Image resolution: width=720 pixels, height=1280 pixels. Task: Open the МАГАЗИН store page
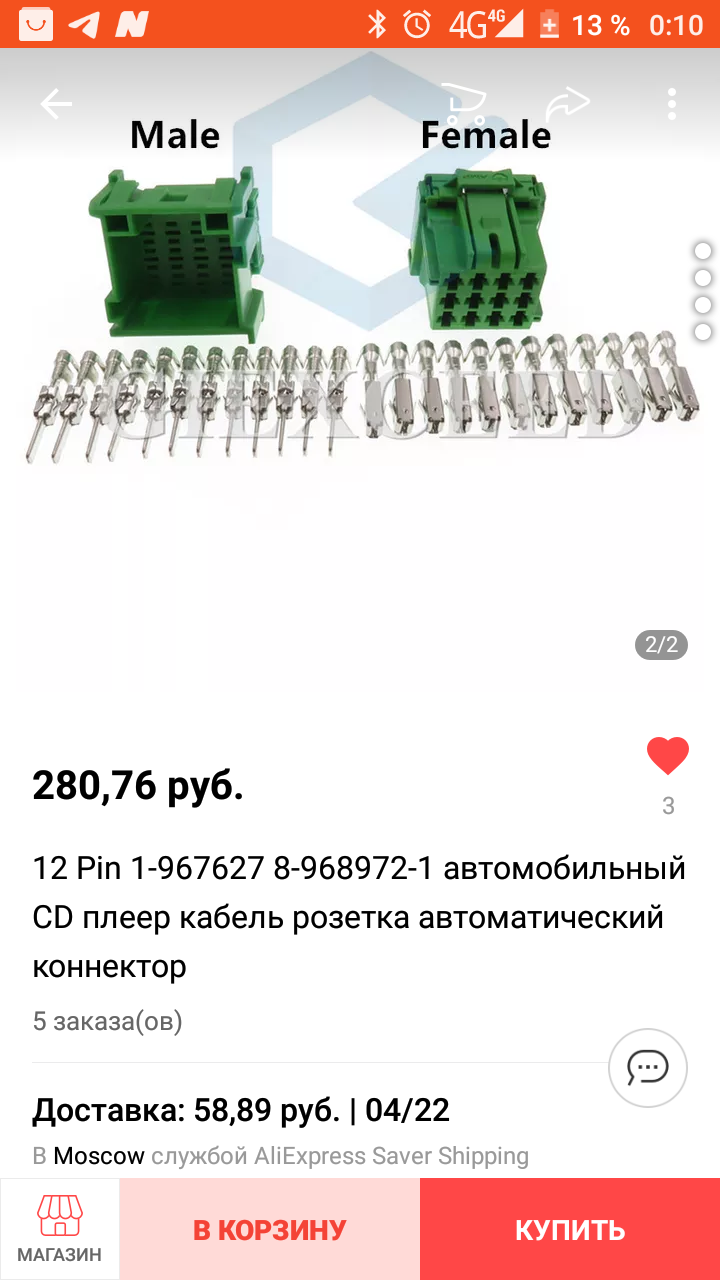point(59,1229)
